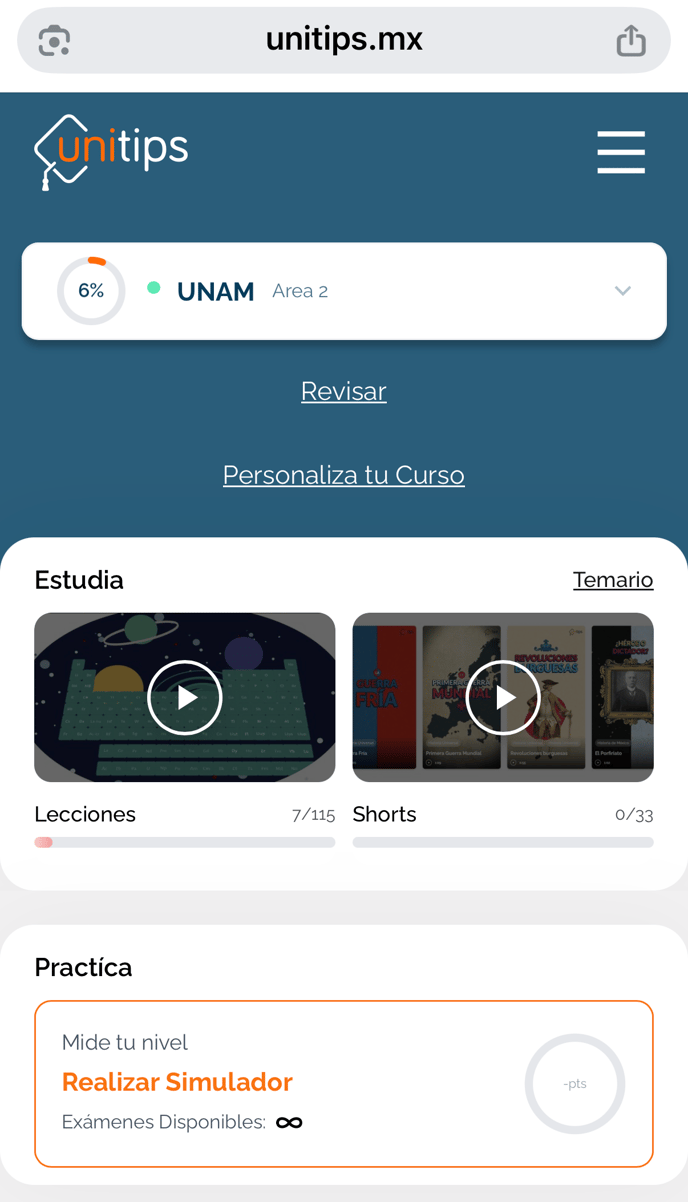Image resolution: width=688 pixels, height=1202 pixels.
Task: Open the hamburger menu
Action: click(x=621, y=153)
